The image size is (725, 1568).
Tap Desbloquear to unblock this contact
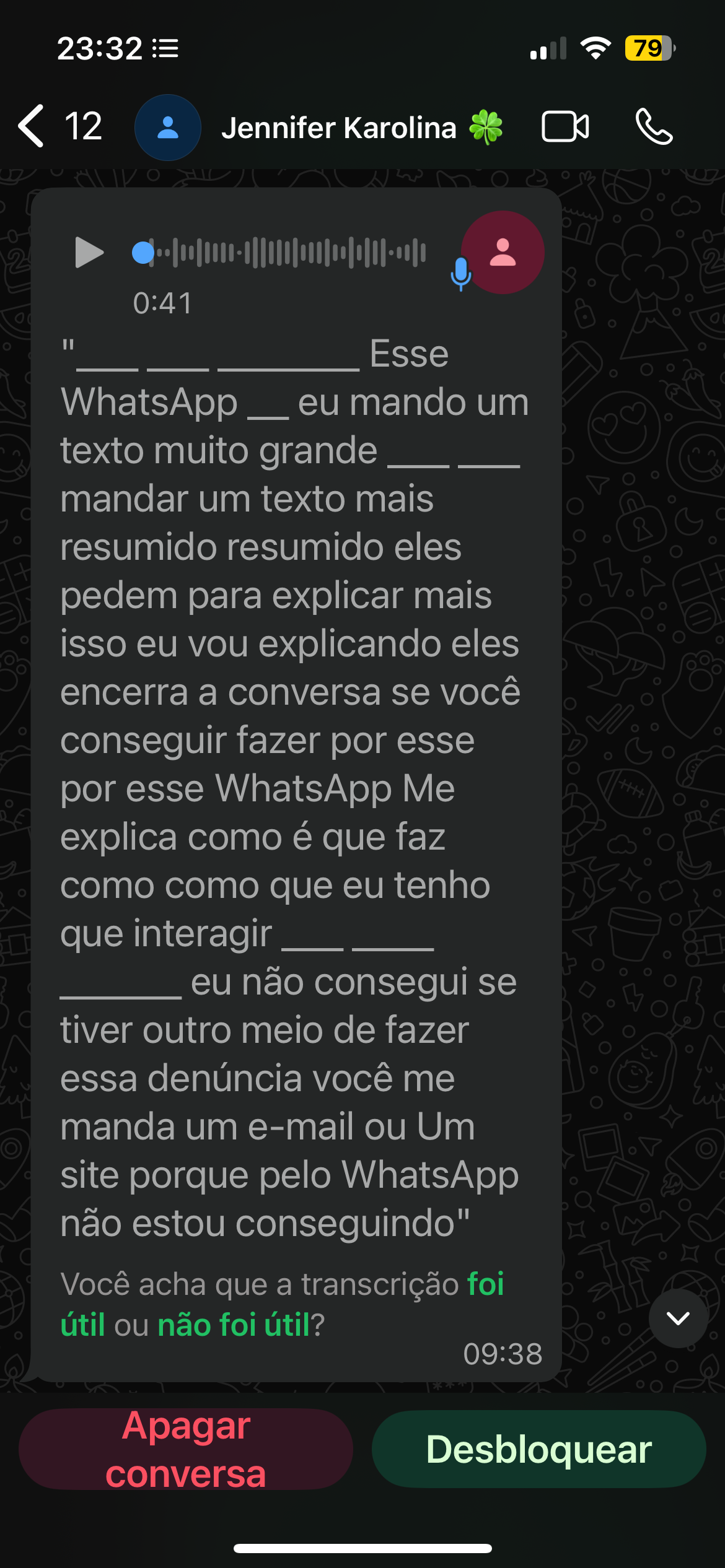(538, 1449)
